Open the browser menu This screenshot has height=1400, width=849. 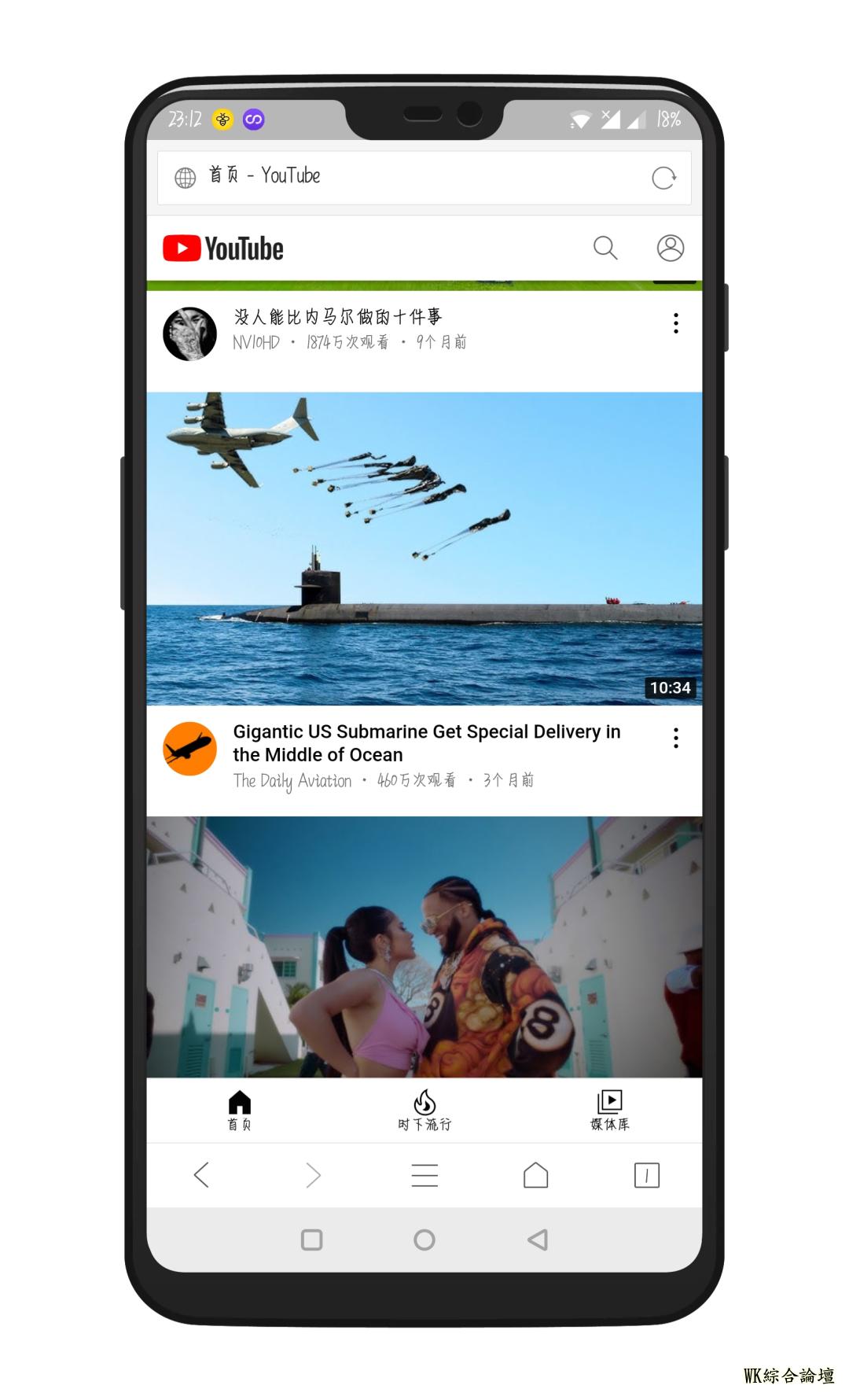[x=424, y=1175]
